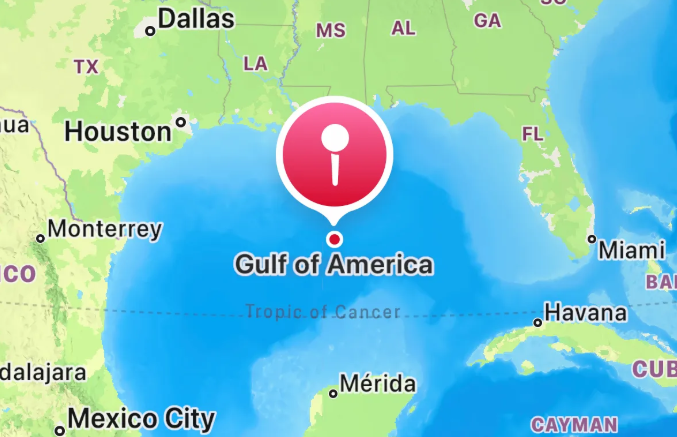The height and width of the screenshot is (437, 677).
Task: Select Dallas on the map
Action: [195, 19]
